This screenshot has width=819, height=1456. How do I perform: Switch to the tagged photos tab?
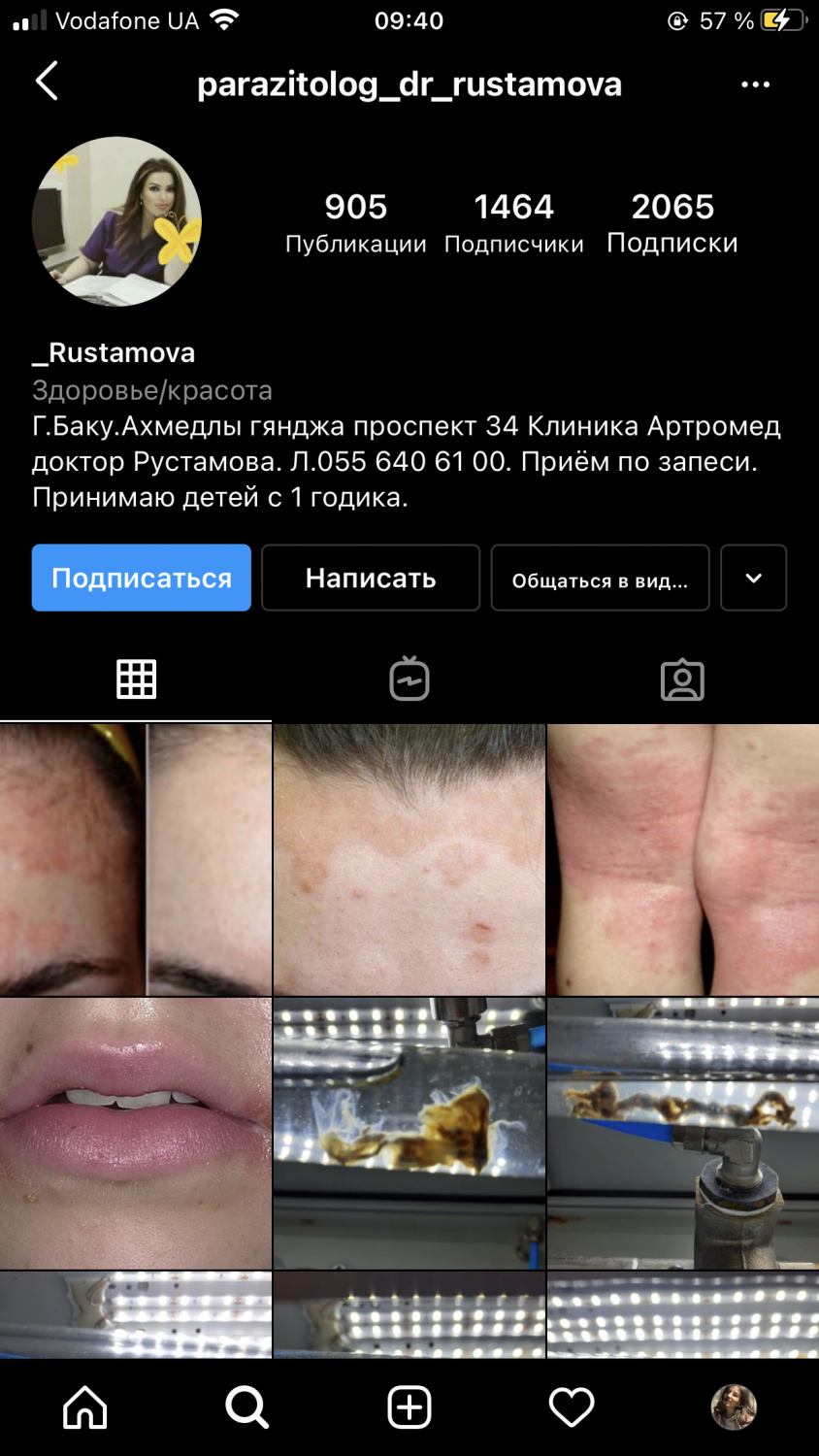tap(682, 679)
